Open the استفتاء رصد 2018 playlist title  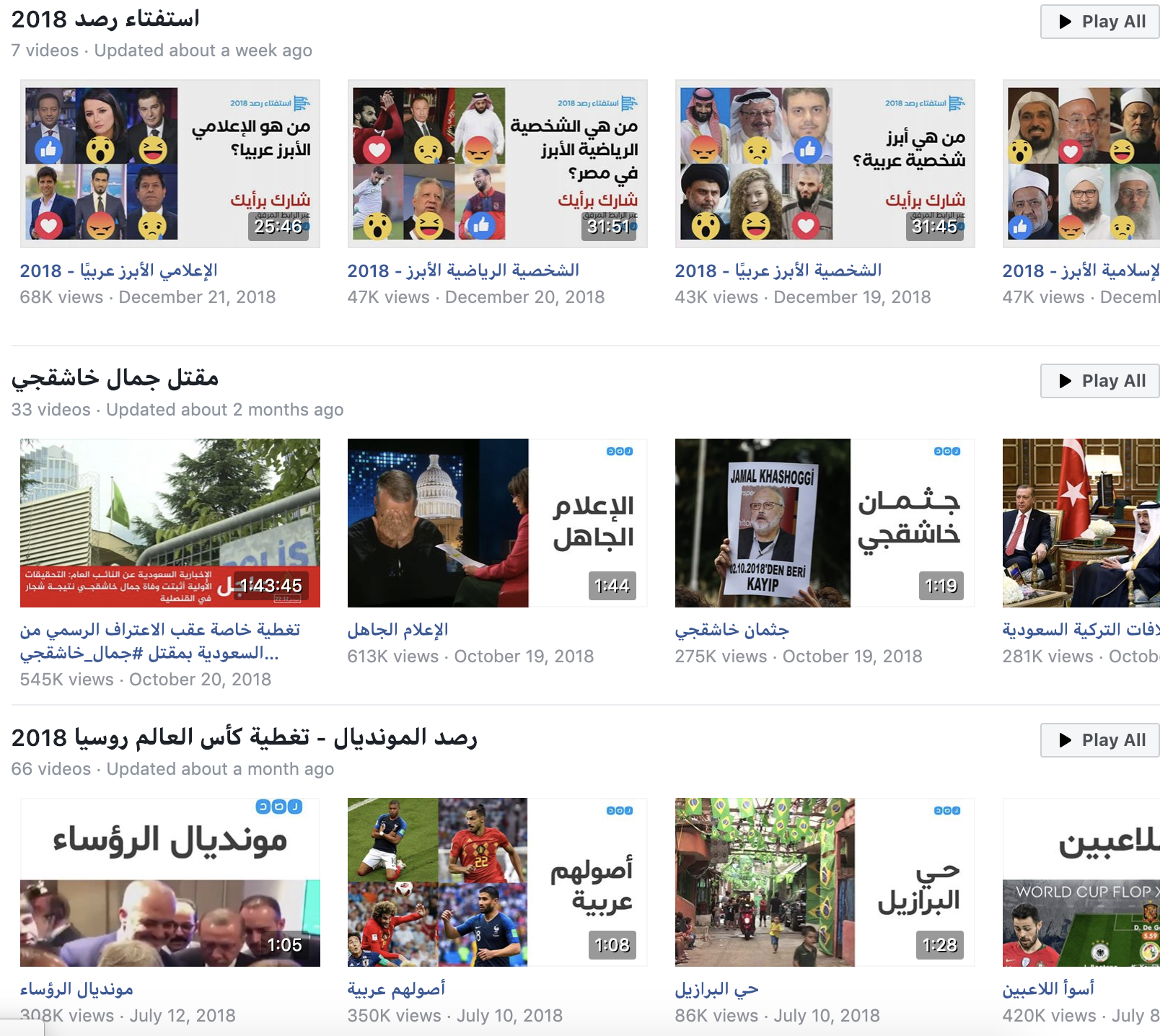click(x=105, y=19)
